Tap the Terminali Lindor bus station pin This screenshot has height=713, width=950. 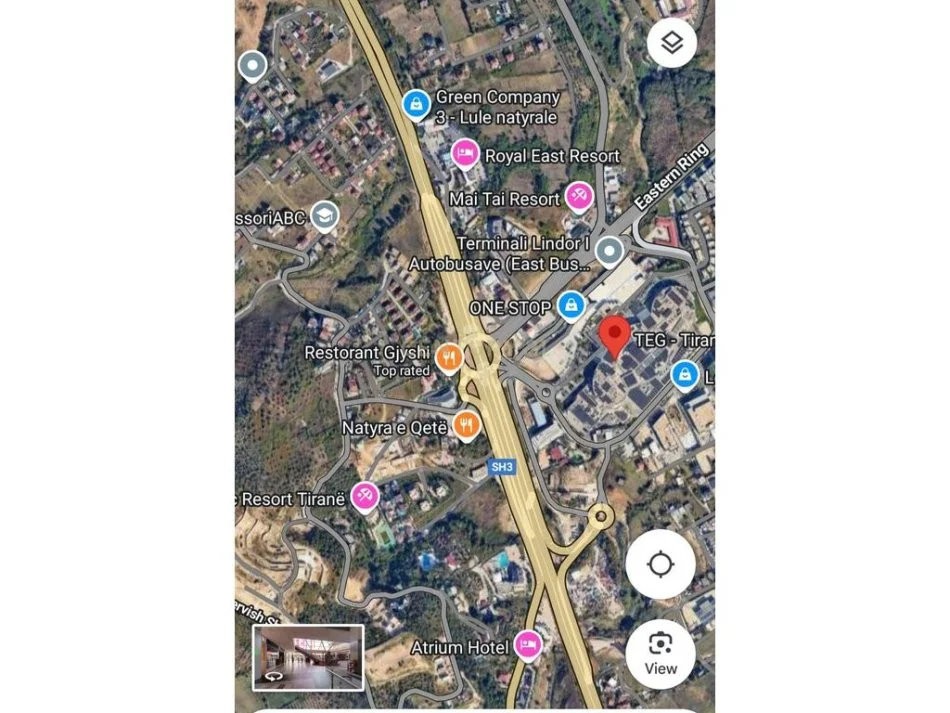(609, 250)
